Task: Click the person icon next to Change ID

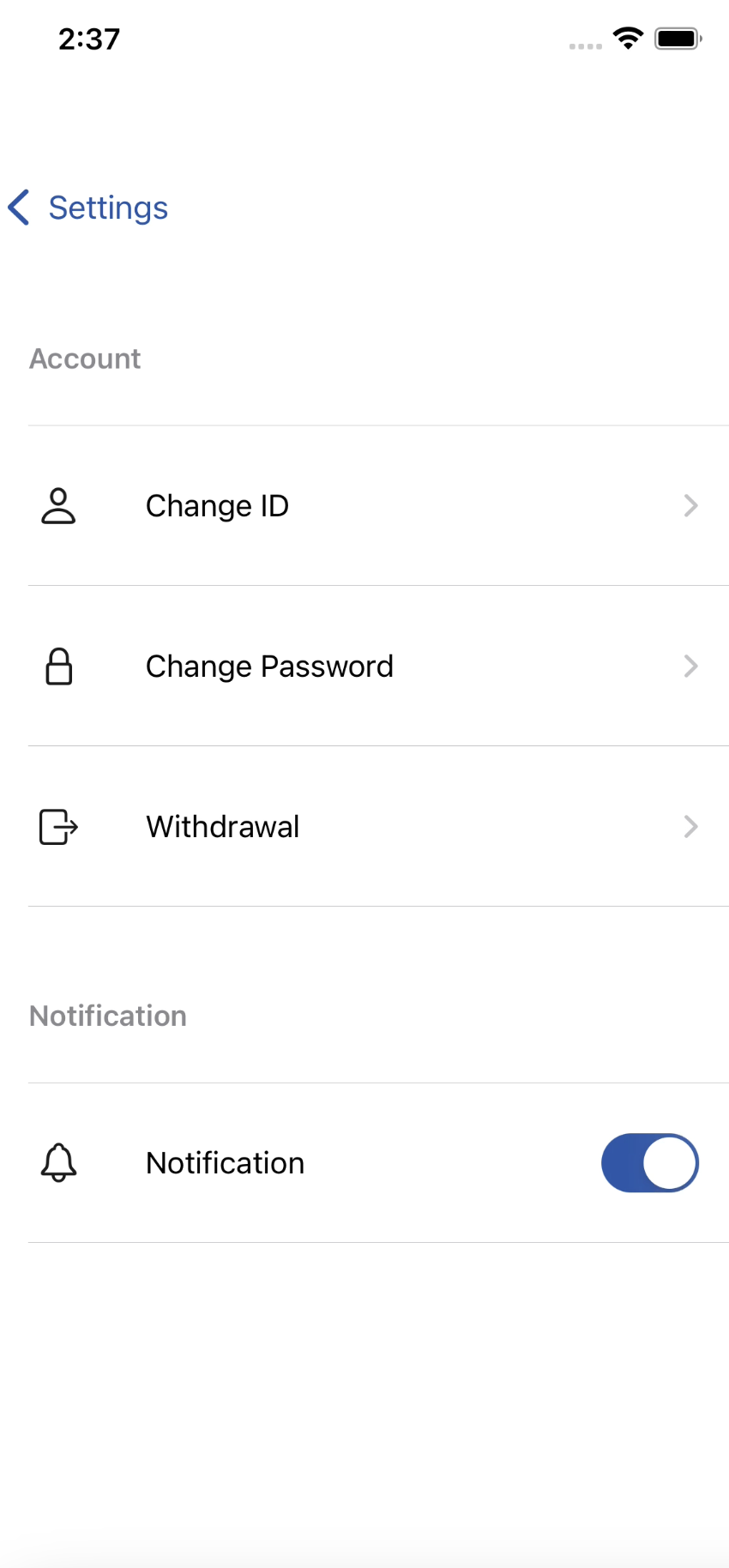Action: [x=58, y=506]
